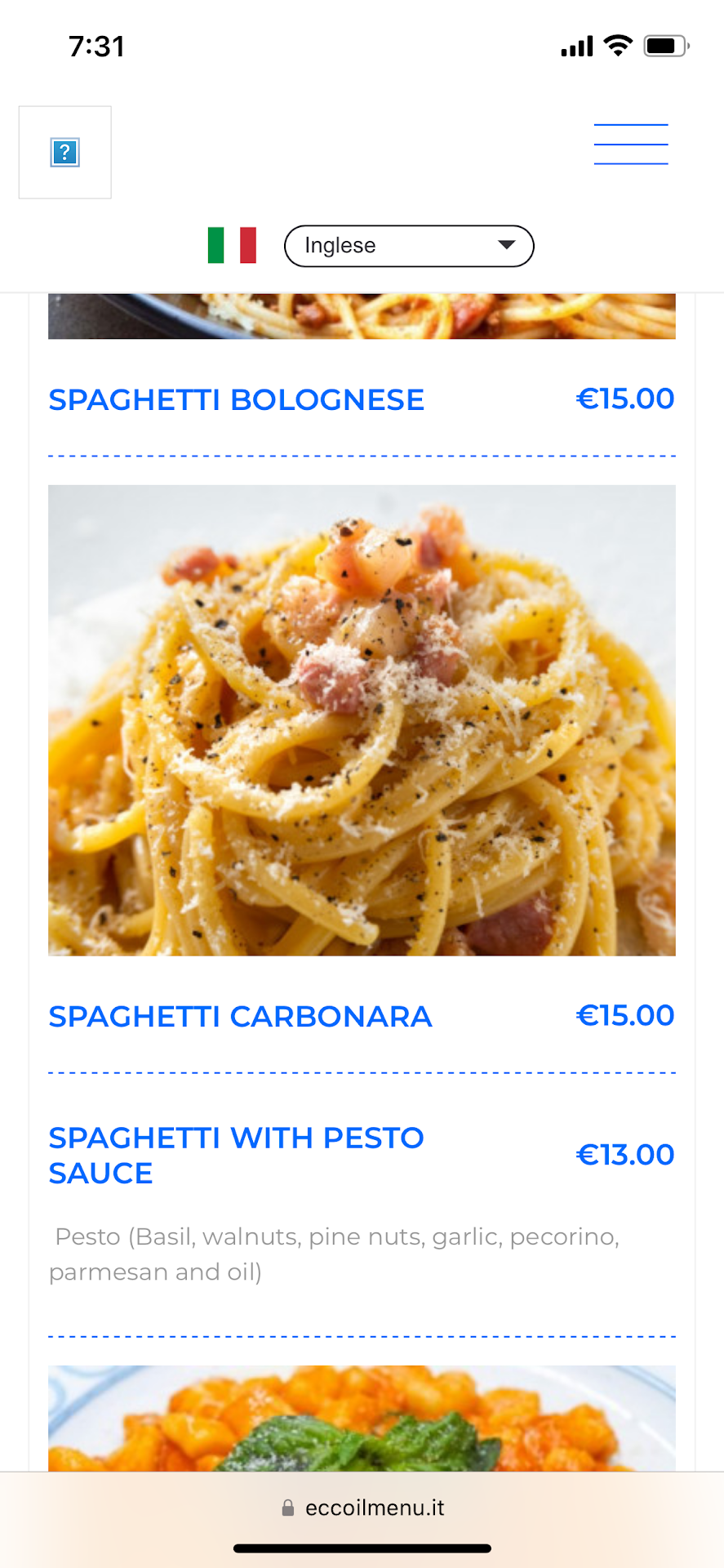Tap the eccoilmenu.it address bar
Screen dimensions: 724x1568
(x=363, y=1508)
